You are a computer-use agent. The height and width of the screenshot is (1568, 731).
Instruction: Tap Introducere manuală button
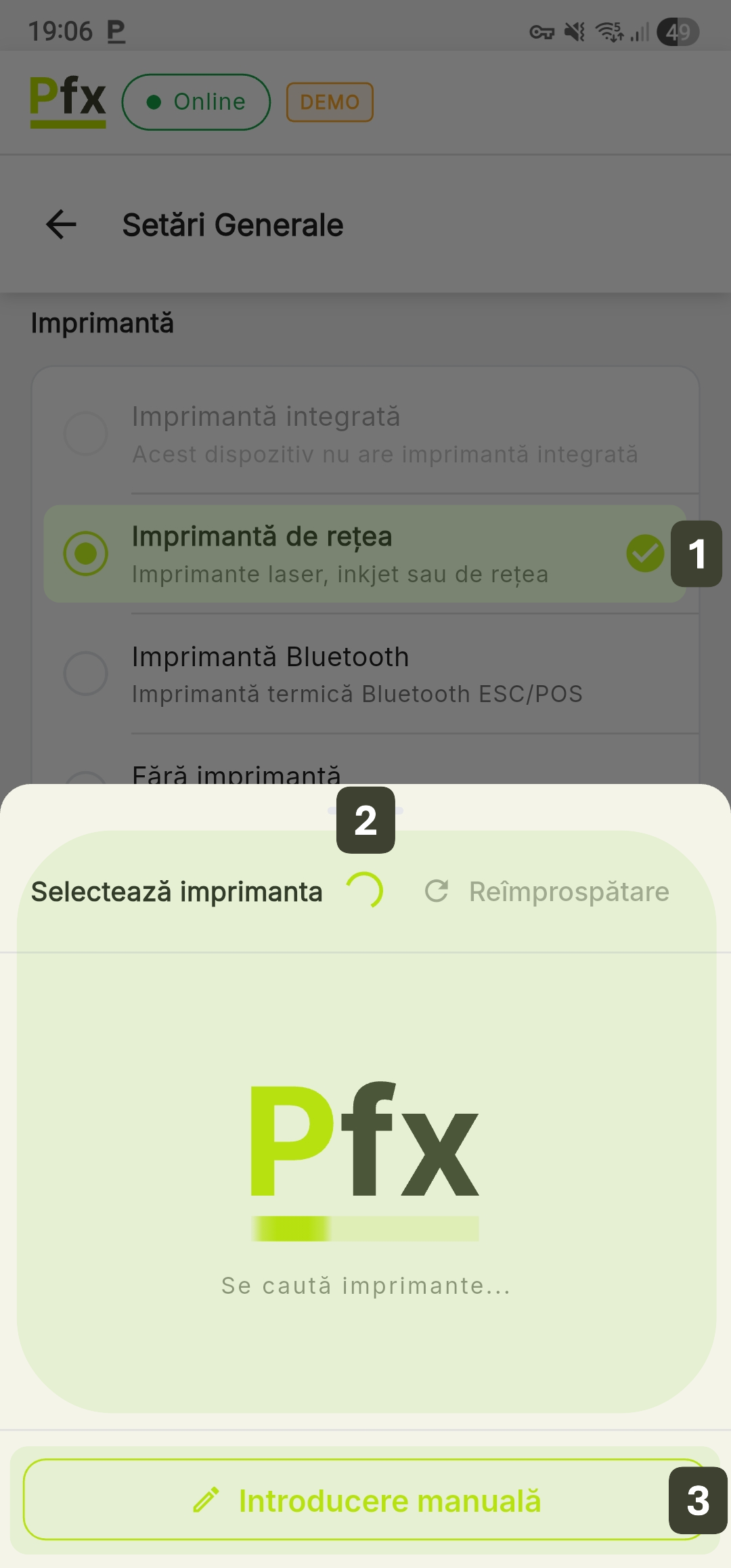[365, 1500]
